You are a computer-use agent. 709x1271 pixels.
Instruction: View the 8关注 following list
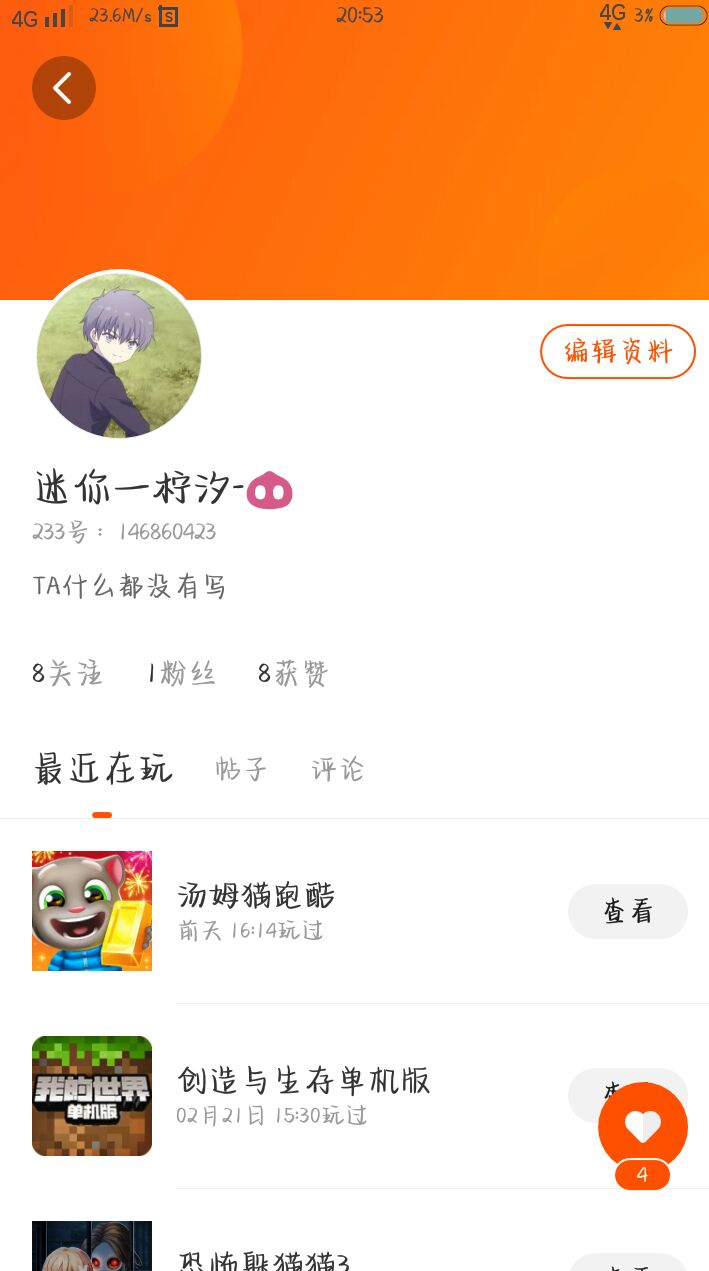tap(67, 674)
